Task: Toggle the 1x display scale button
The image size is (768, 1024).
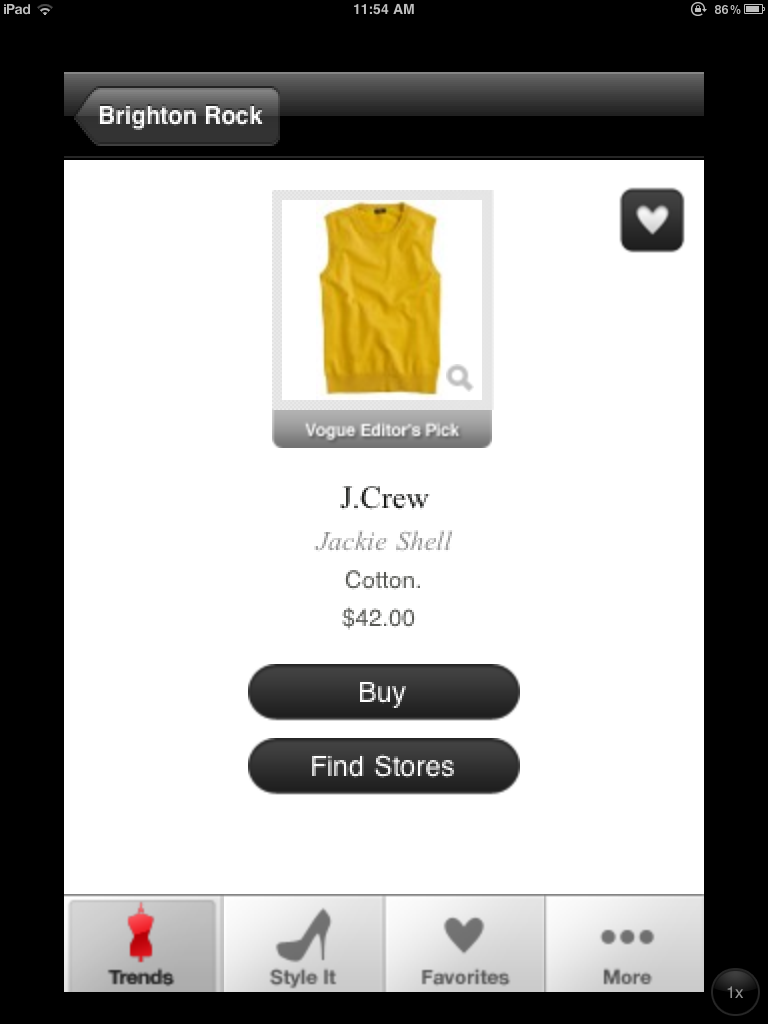Action: (x=735, y=993)
